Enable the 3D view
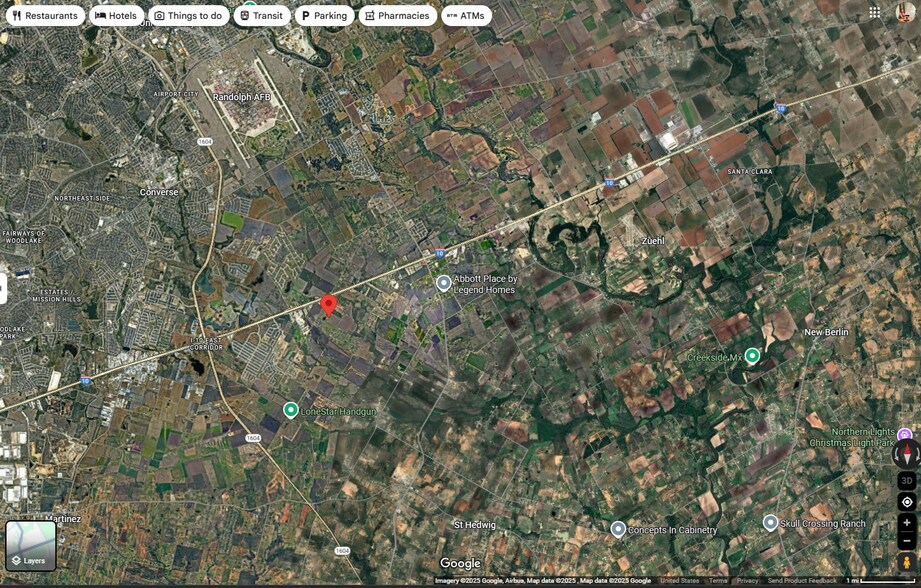 point(907,480)
